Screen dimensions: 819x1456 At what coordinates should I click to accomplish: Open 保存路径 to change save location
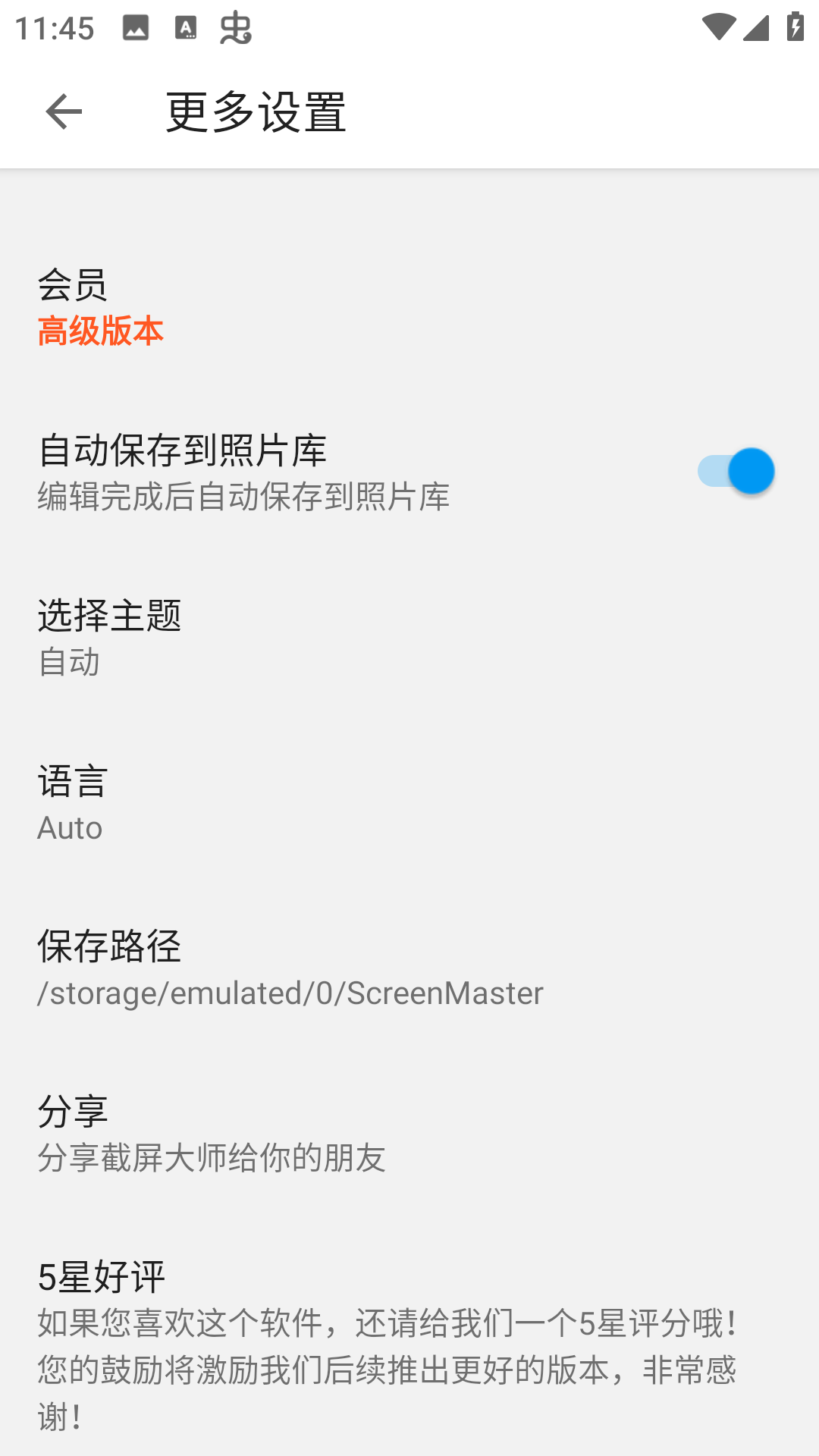coord(108,946)
